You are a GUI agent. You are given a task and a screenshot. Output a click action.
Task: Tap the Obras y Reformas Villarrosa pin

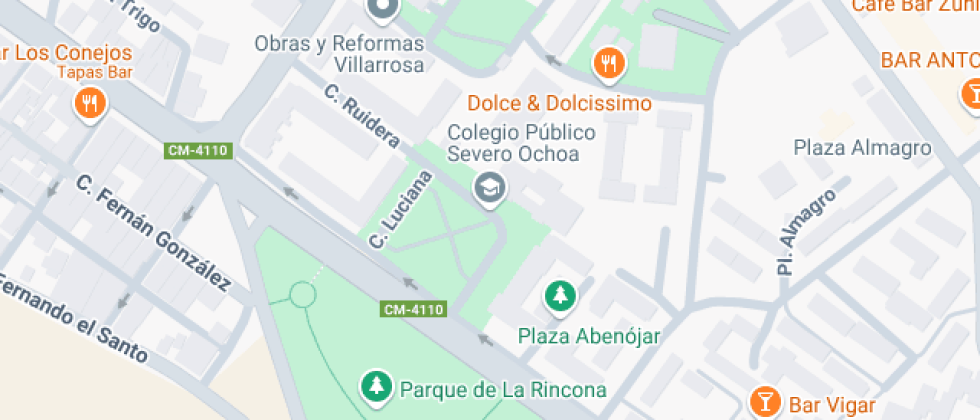pyautogui.click(x=382, y=10)
